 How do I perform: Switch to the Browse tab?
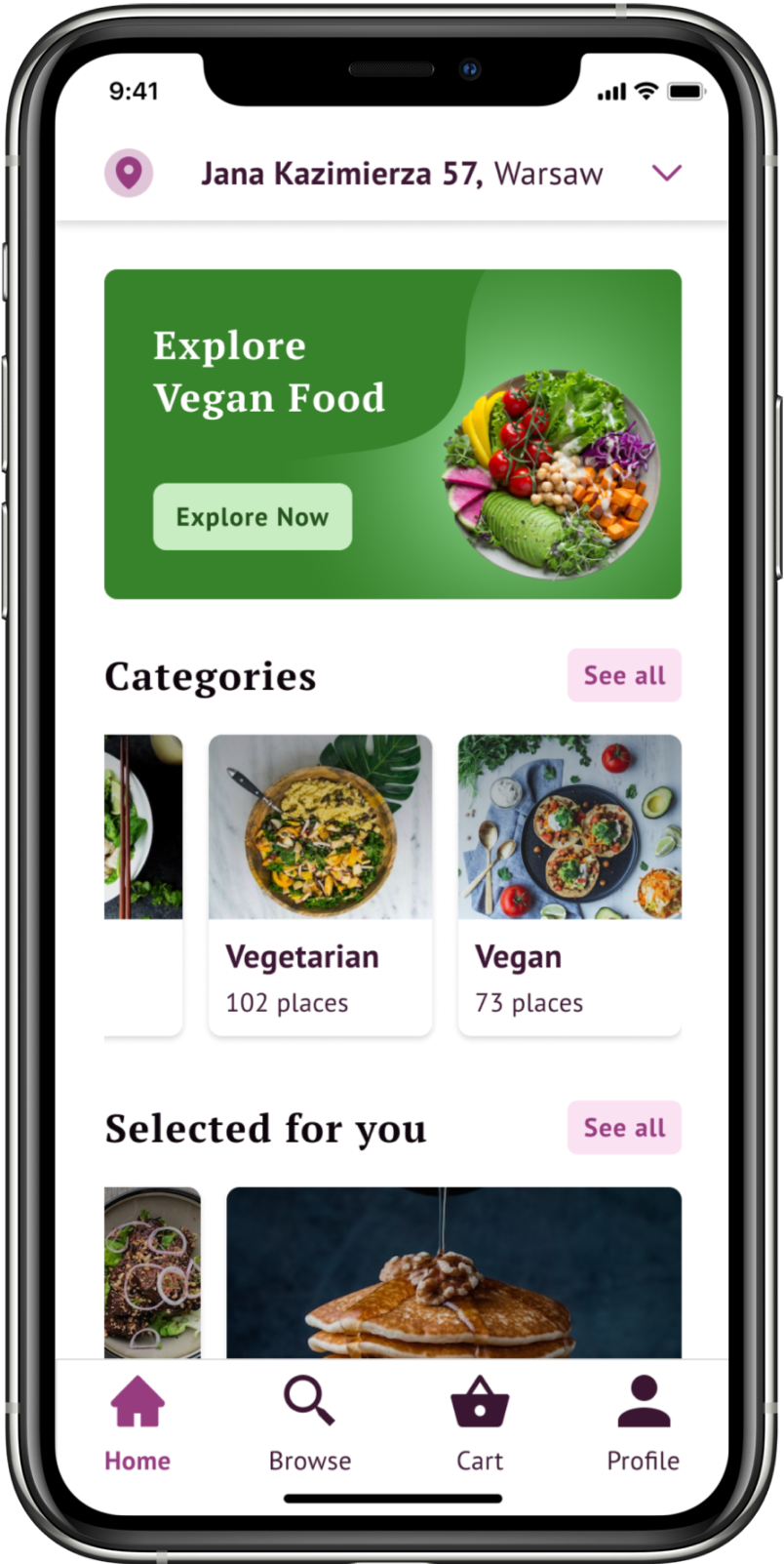pyautogui.click(x=310, y=1424)
